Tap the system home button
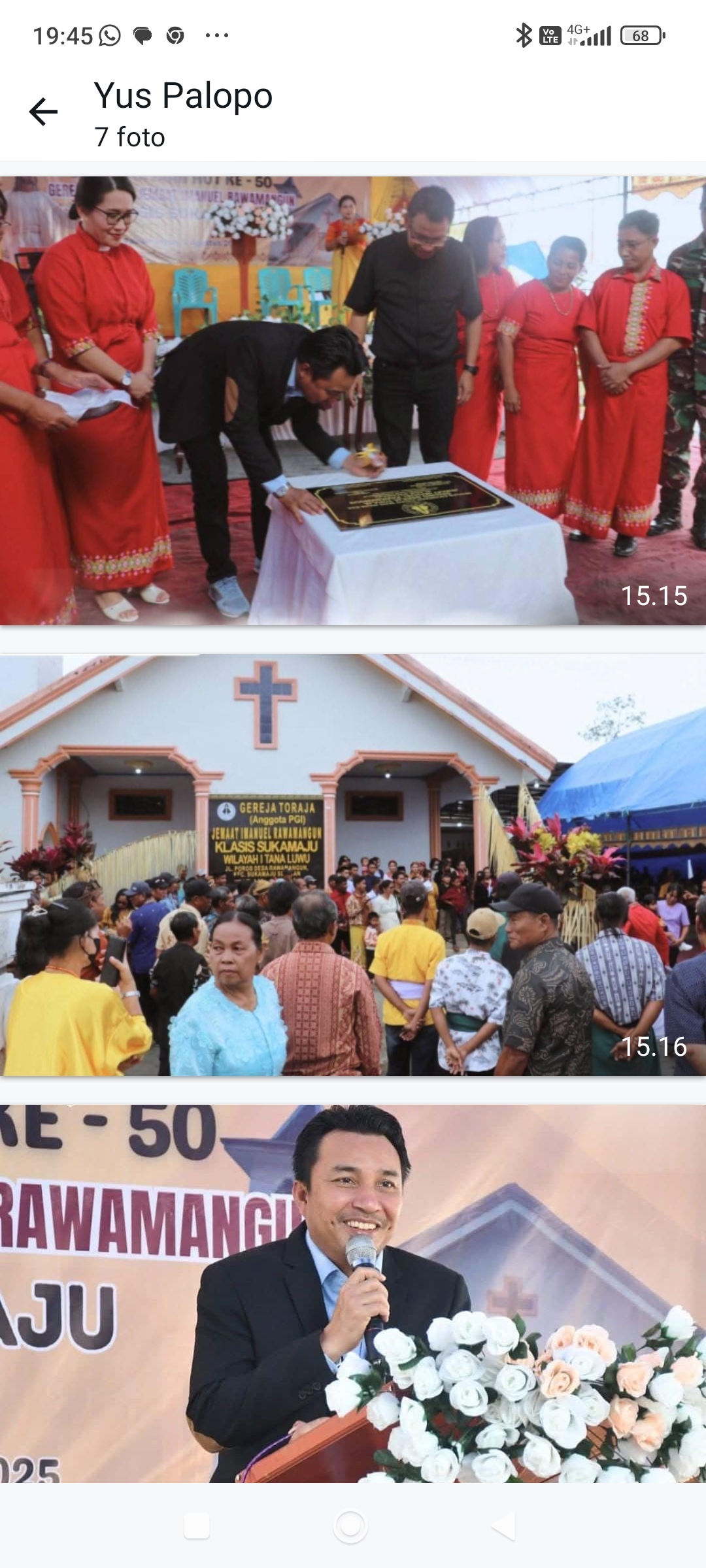 (x=350, y=1527)
